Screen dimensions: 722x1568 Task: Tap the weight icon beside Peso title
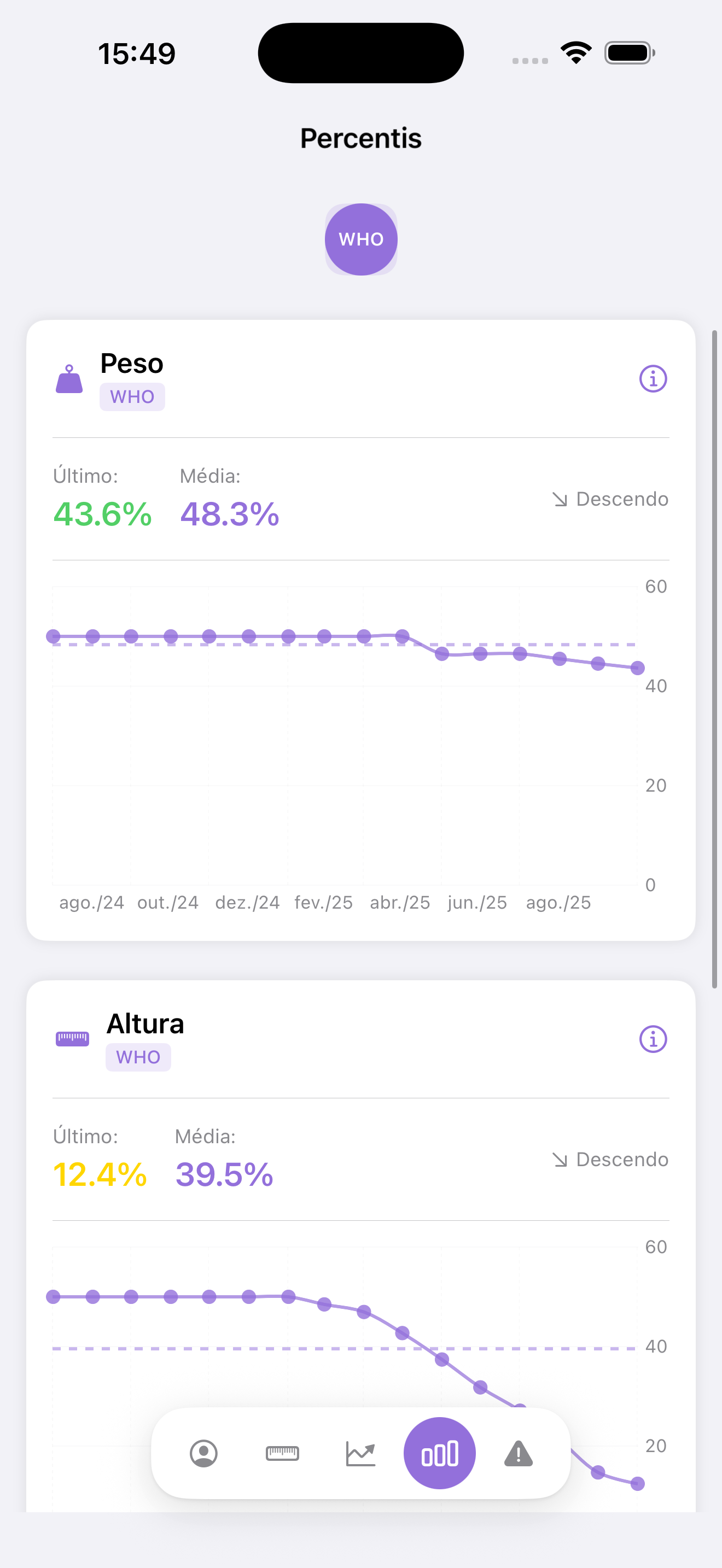tap(69, 377)
